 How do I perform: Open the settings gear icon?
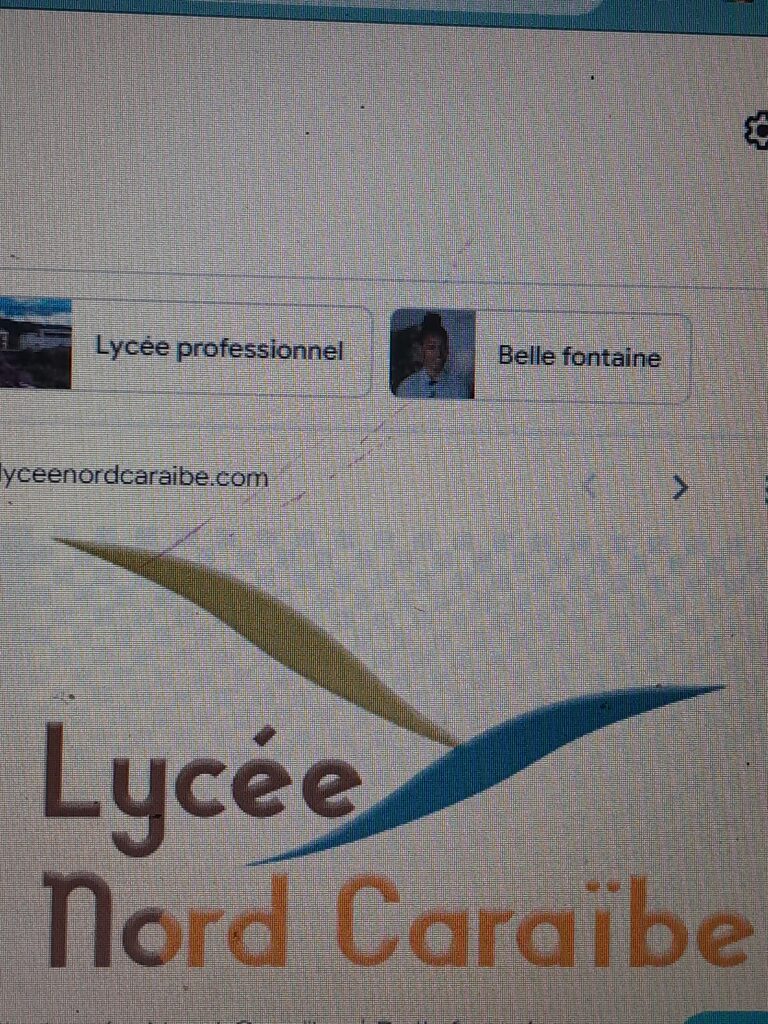pos(757,130)
